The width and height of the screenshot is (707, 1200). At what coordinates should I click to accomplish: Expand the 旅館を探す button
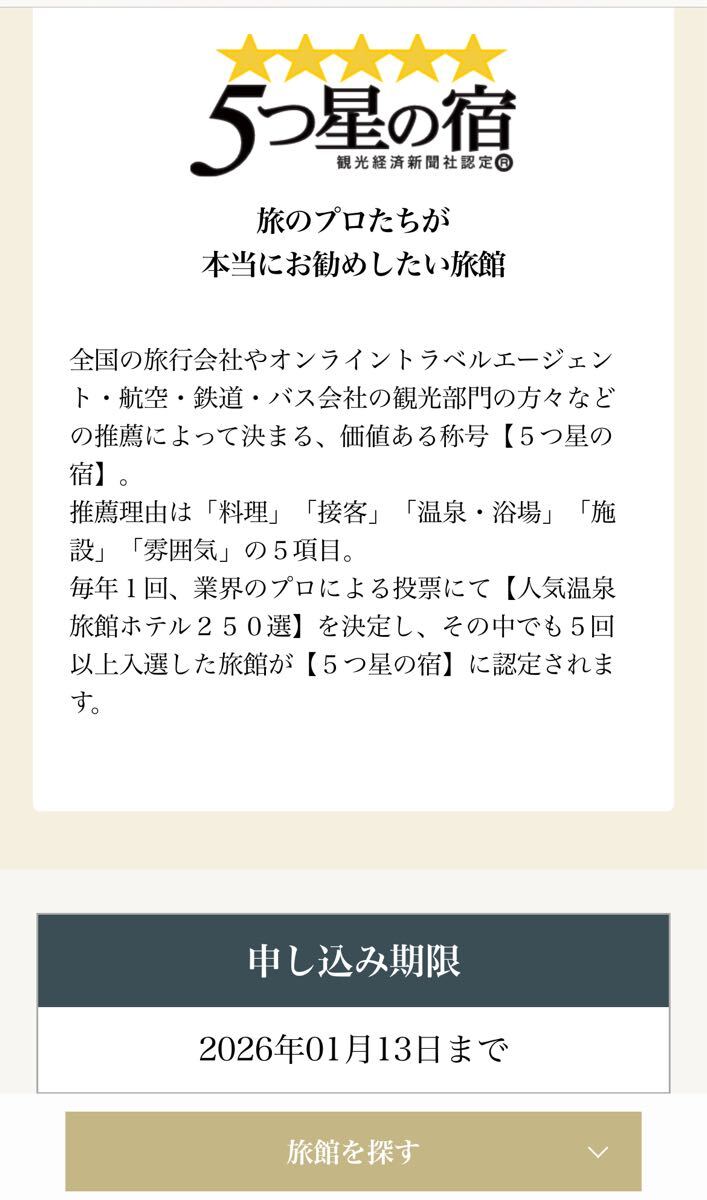tap(354, 1151)
